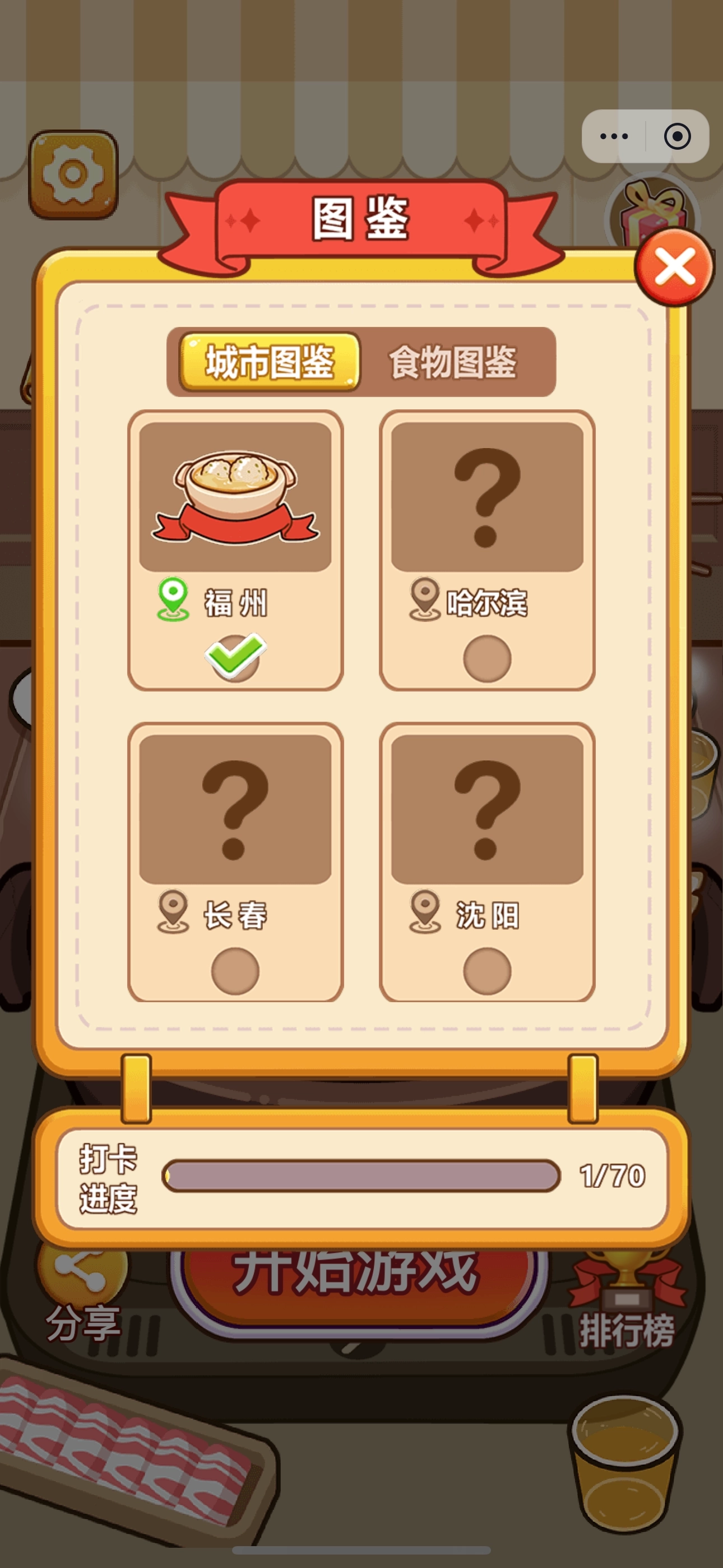
Task: Tap the green checkmark under 福州
Action: tap(234, 656)
